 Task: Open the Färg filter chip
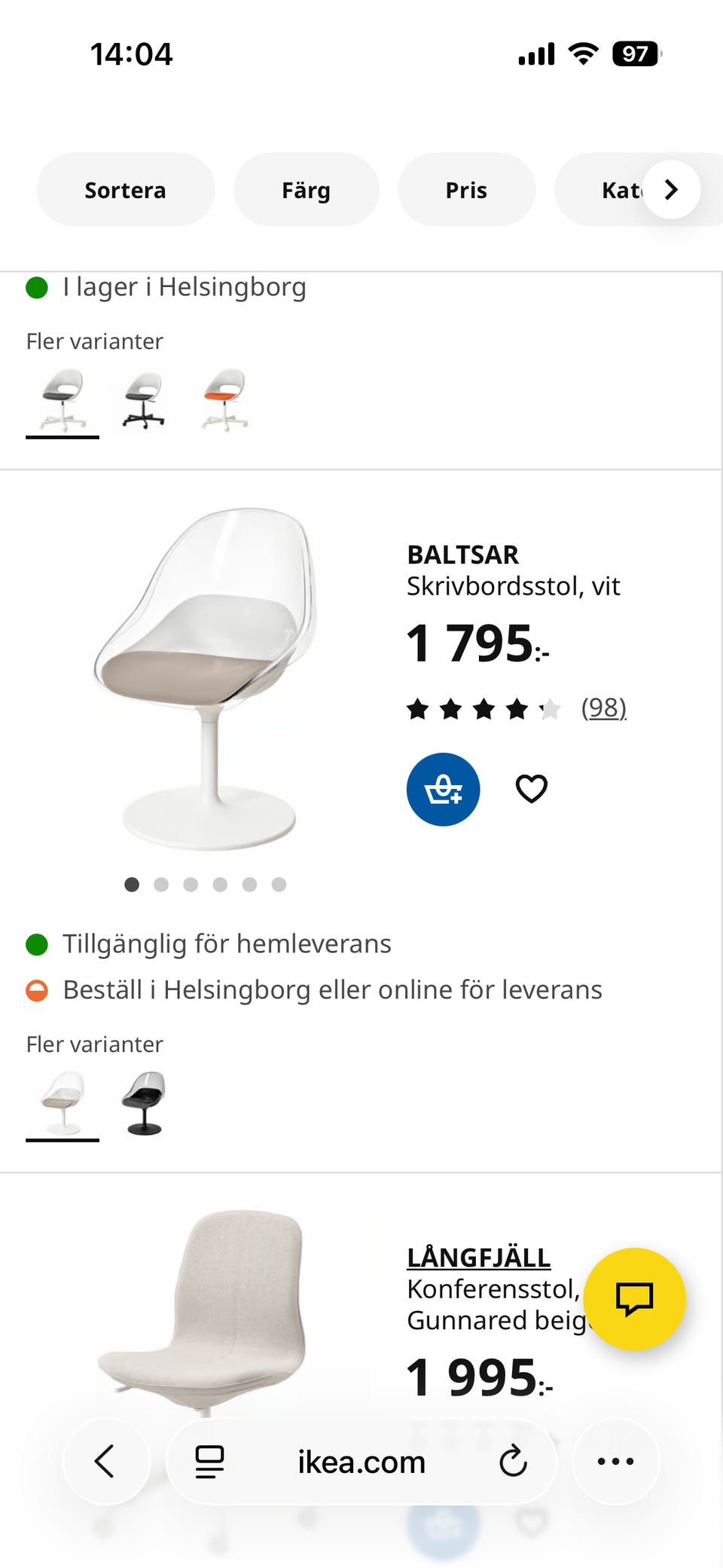tap(307, 190)
